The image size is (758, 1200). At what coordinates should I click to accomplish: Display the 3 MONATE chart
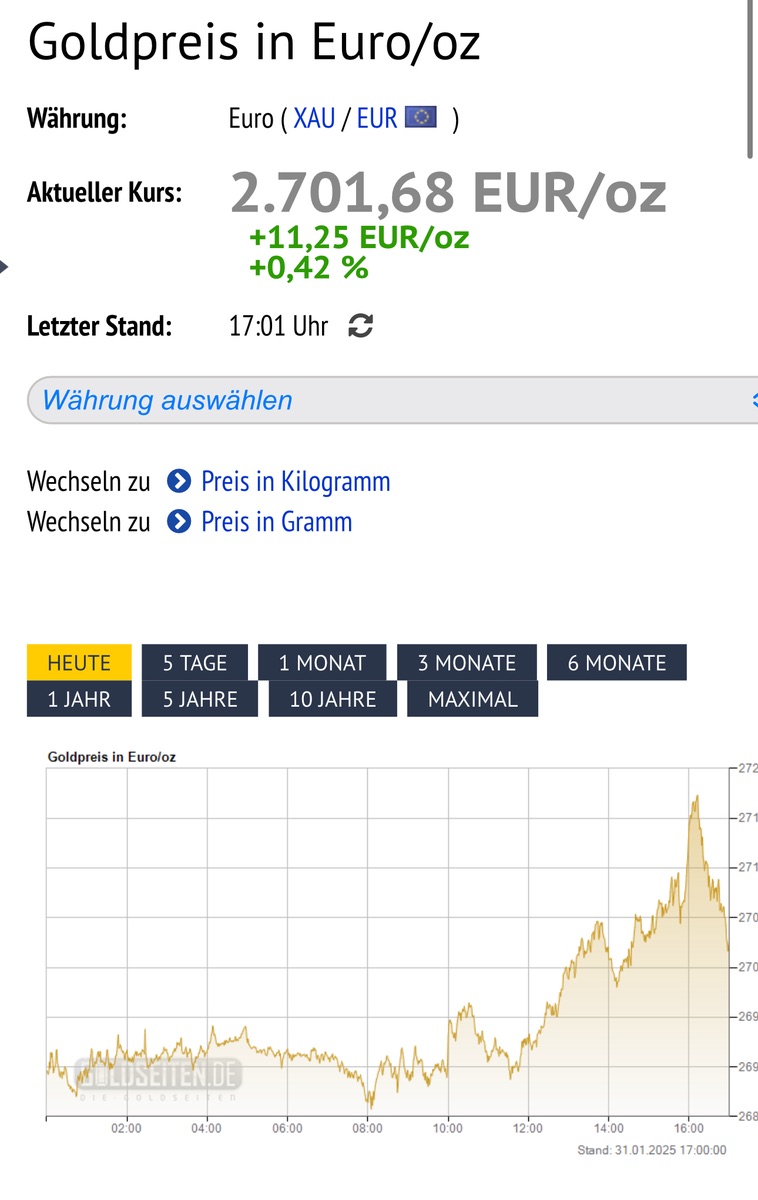(x=467, y=663)
